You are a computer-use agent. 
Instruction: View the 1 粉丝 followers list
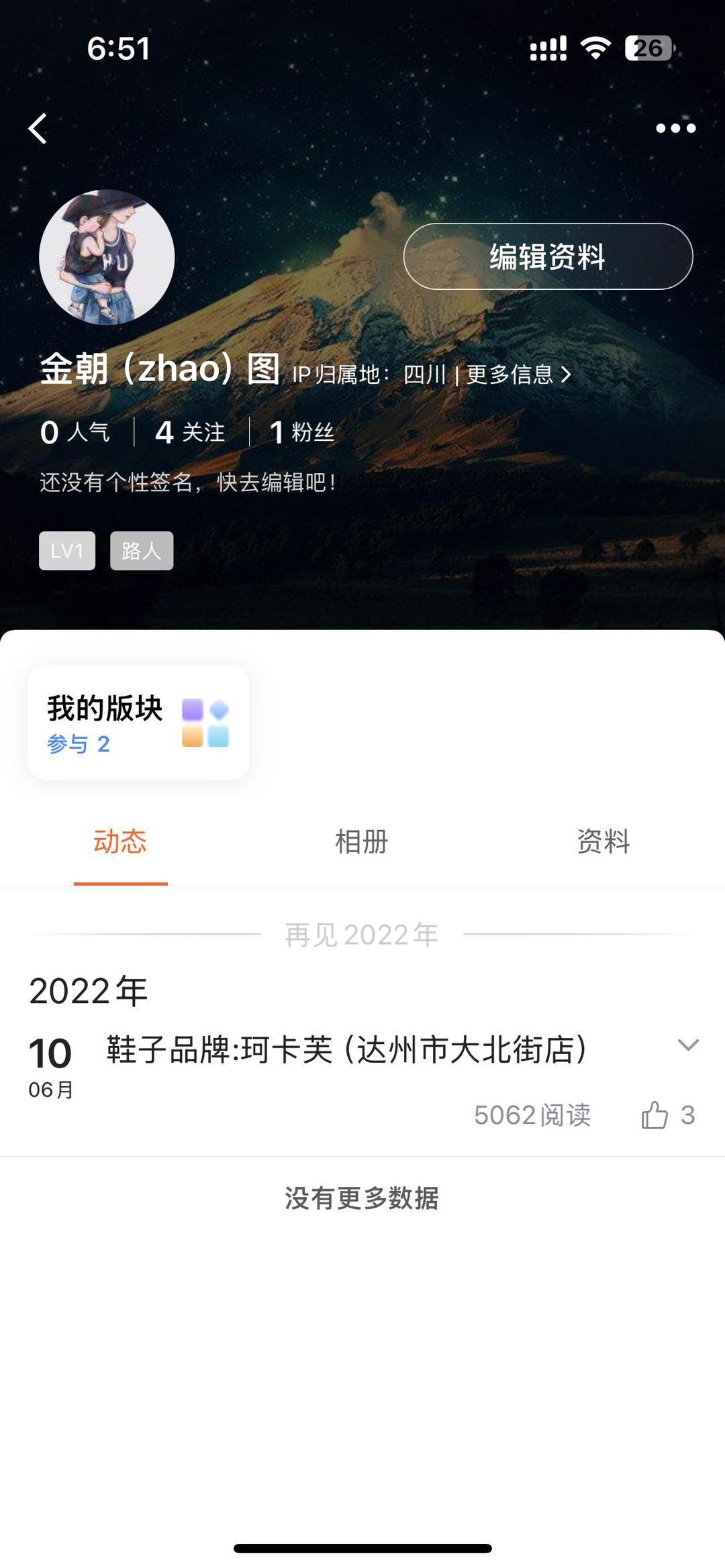[302, 432]
